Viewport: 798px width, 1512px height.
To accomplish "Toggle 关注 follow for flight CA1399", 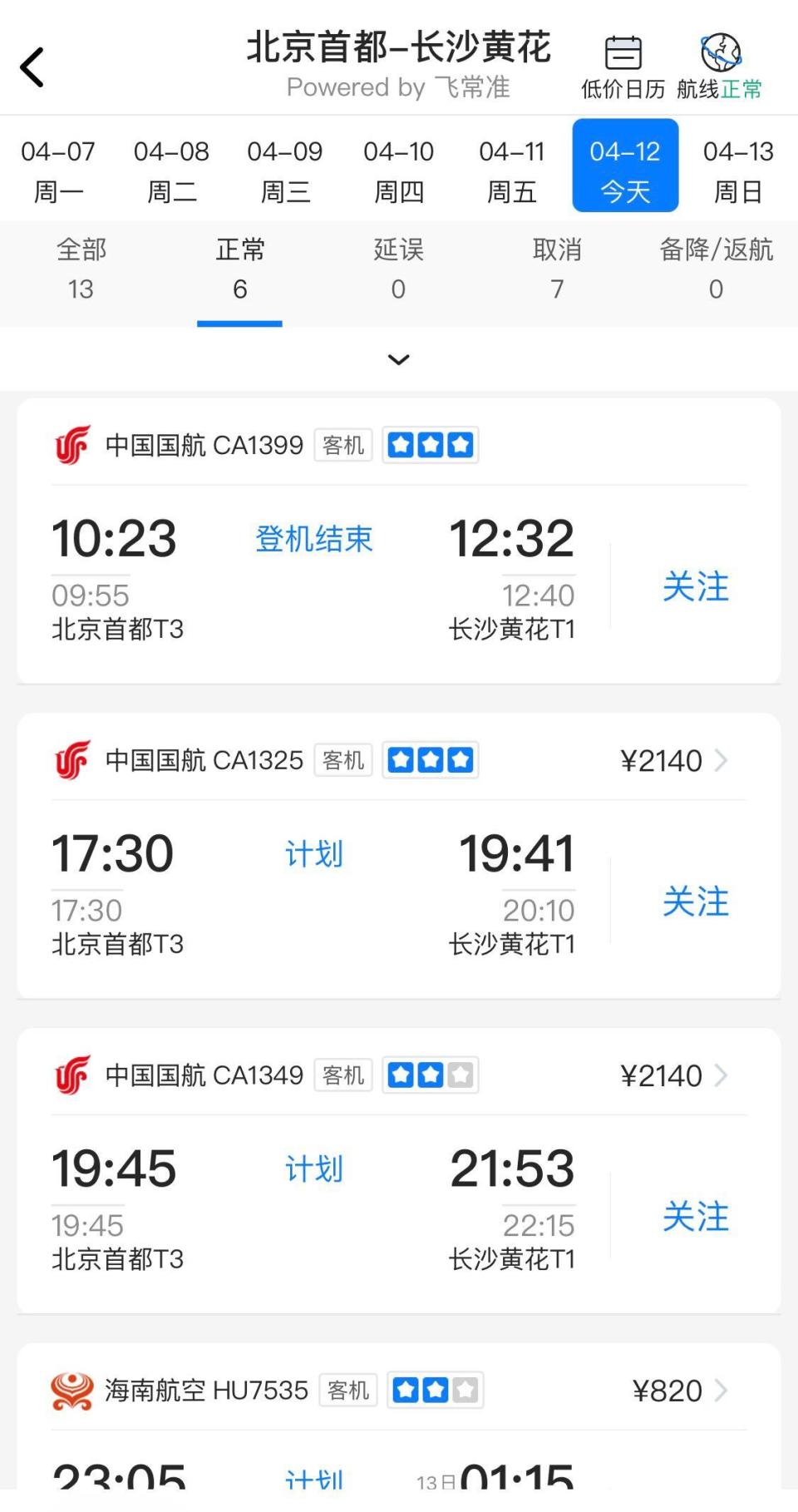I will (x=697, y=588).
